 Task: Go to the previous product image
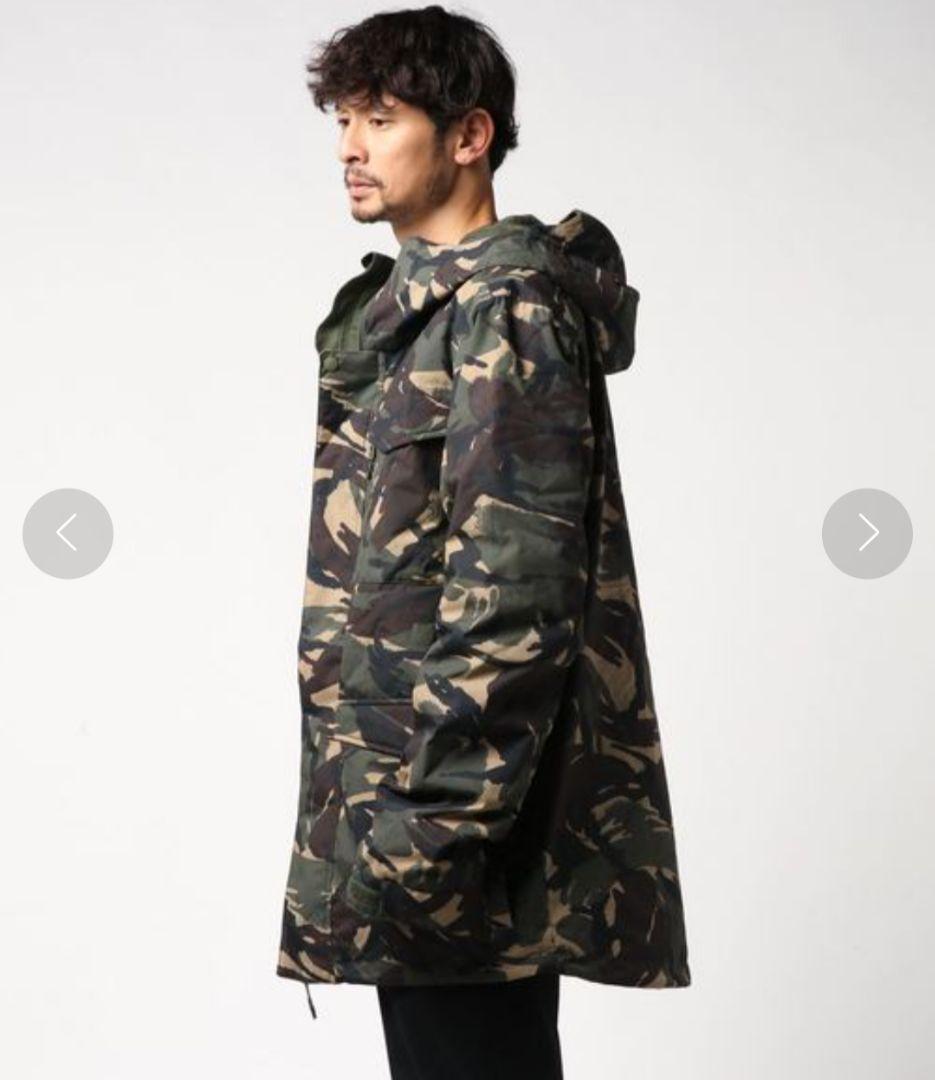(67, 533)
